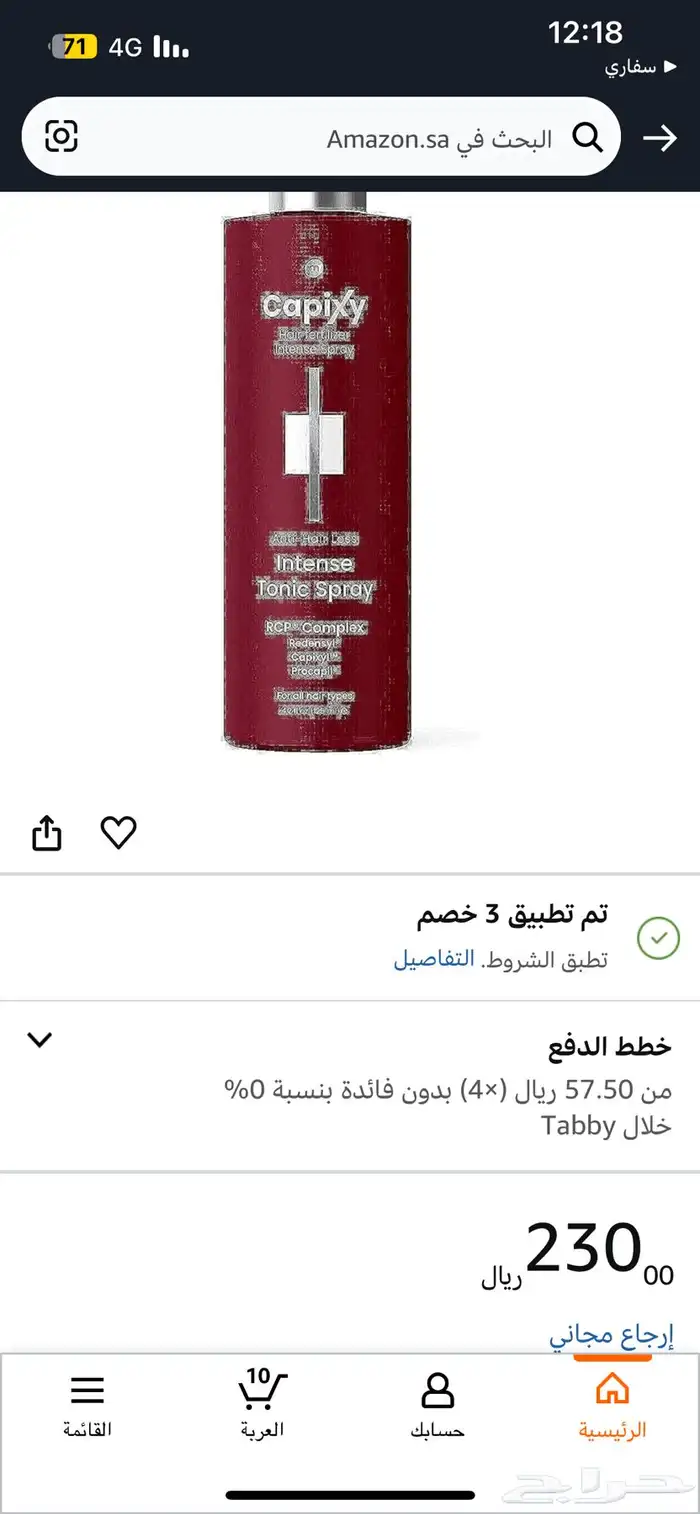Open camera lens search
This screenshot has width=700, height=1514.
click(61, 137)
